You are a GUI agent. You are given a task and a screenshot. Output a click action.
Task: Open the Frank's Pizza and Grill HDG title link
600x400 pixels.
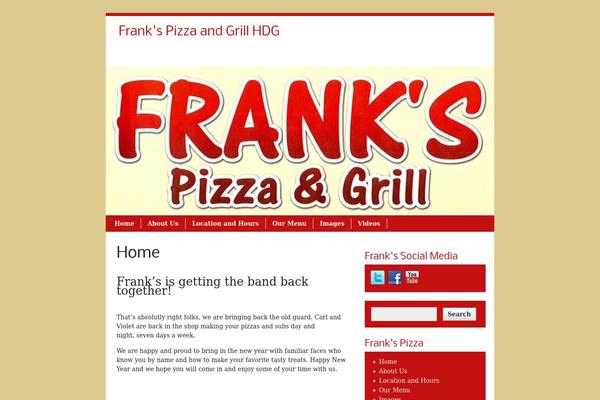pos(199,31)
